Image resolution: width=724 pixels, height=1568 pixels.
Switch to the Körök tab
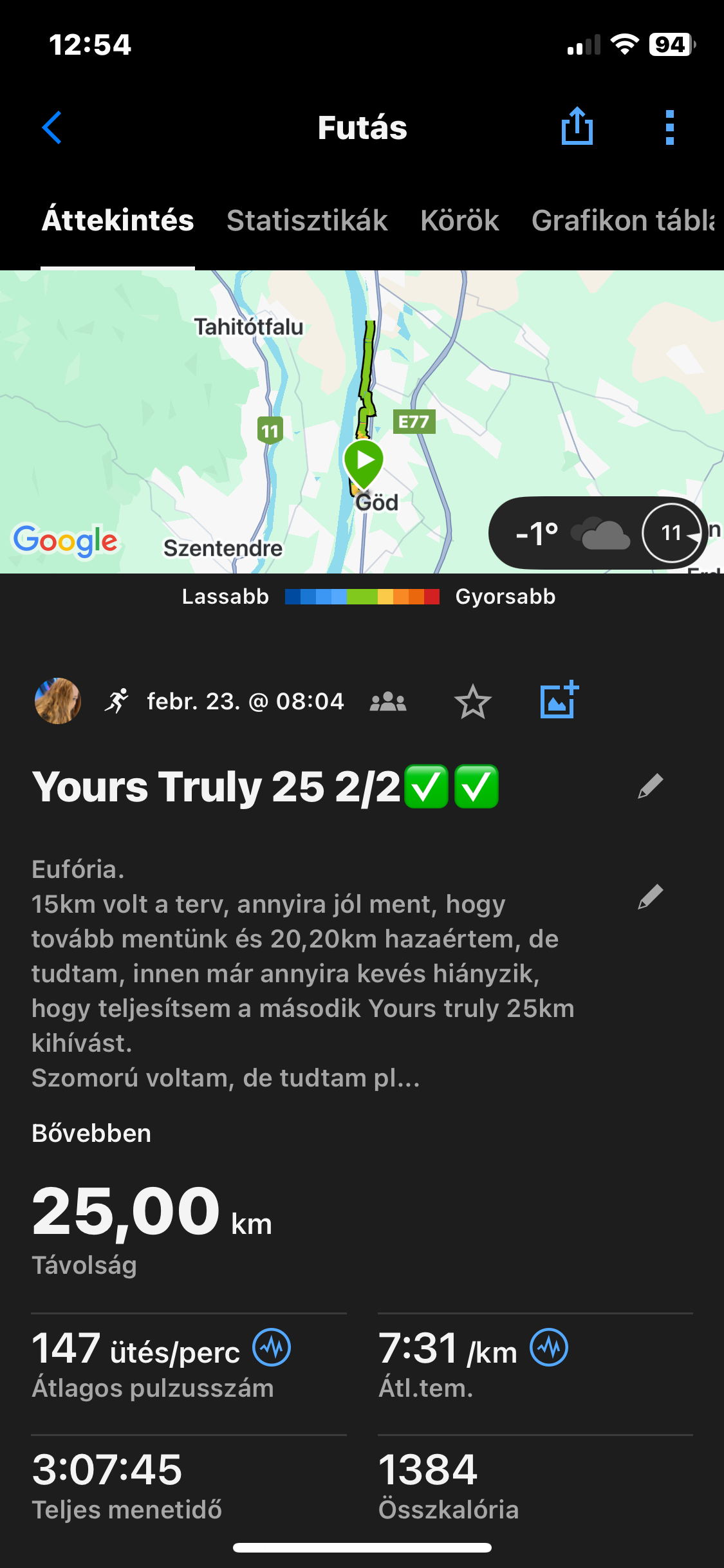point(459,221)
